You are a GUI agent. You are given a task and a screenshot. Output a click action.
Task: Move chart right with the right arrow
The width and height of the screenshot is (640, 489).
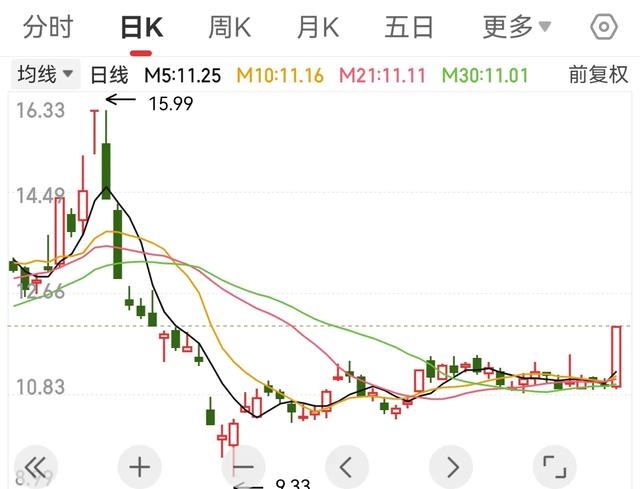[452, 465]
